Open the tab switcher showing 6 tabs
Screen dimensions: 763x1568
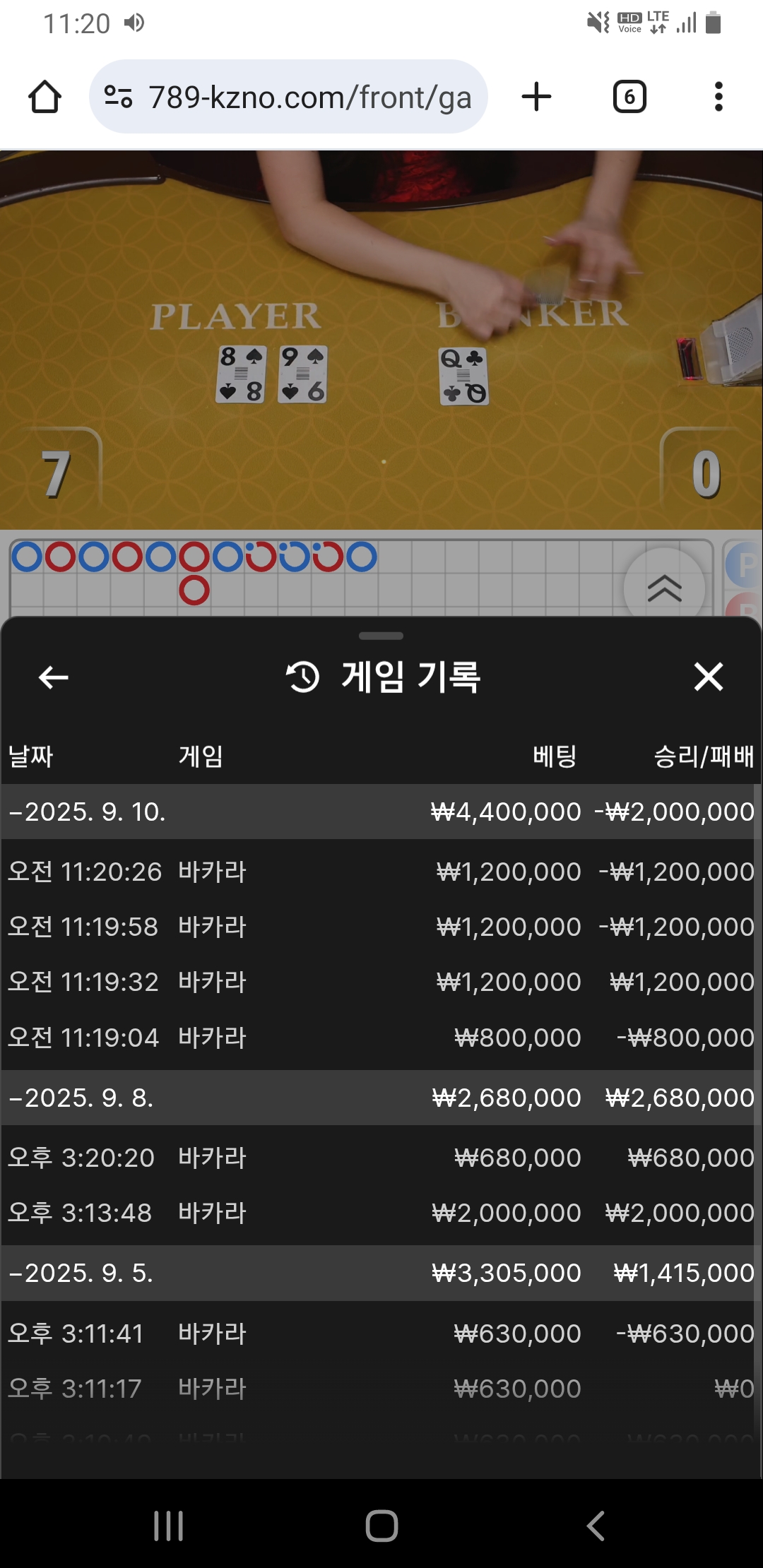629,97
